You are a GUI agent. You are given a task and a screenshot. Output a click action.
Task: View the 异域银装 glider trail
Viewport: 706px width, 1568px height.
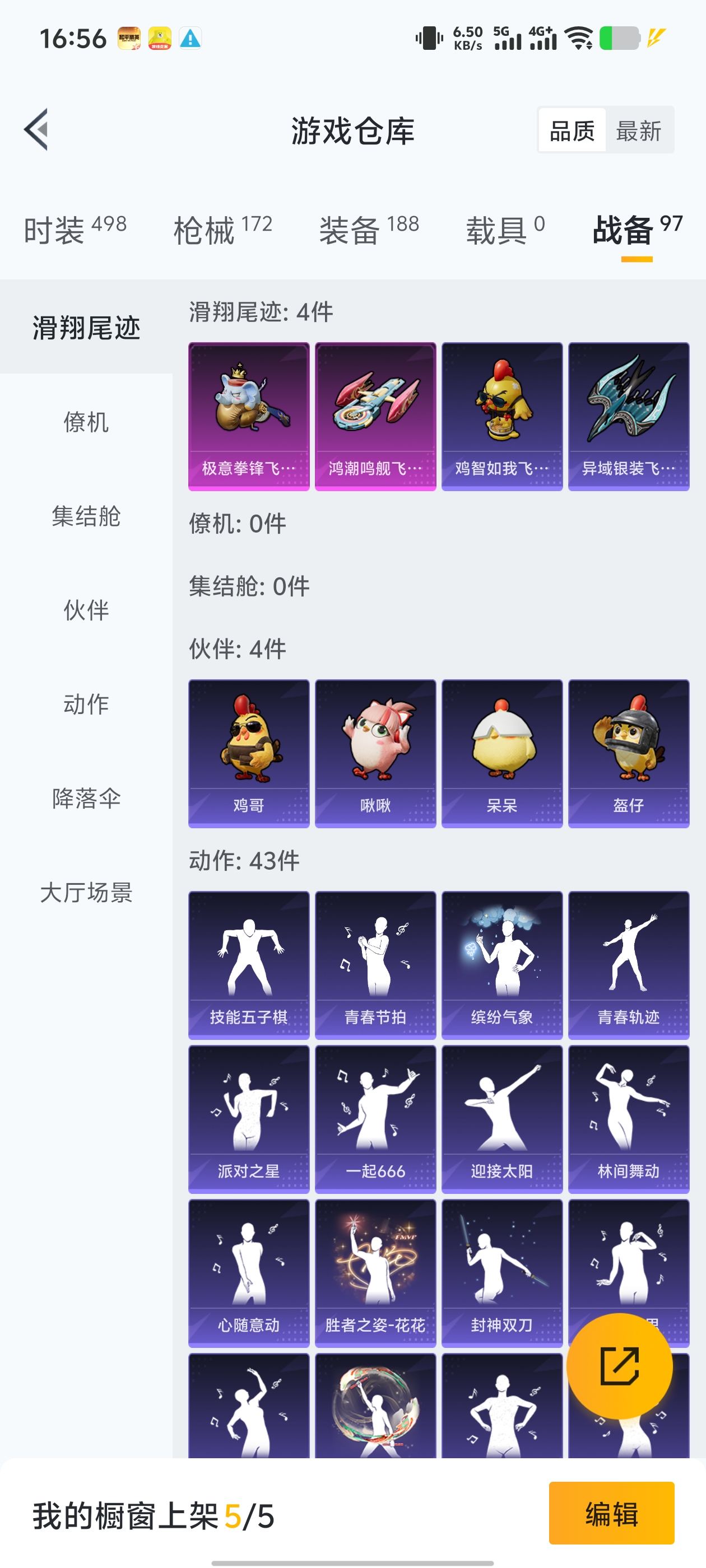pyautogui.click(x=628, y=414)
